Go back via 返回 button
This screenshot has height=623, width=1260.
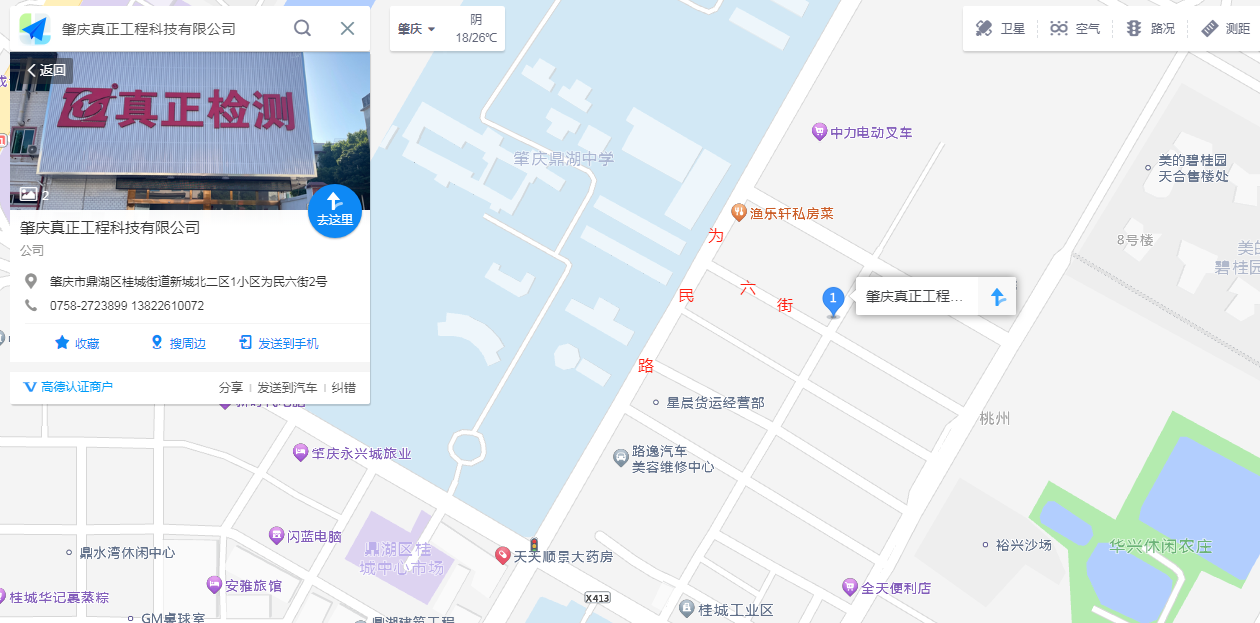(x=46, y=70)
